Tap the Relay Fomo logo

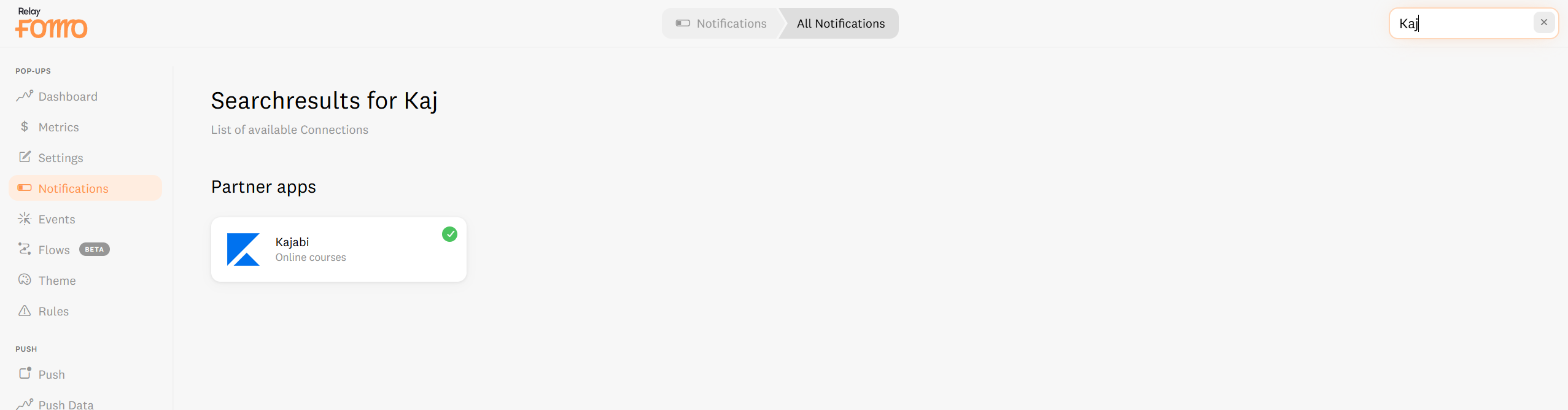click(x=52, y=23)
